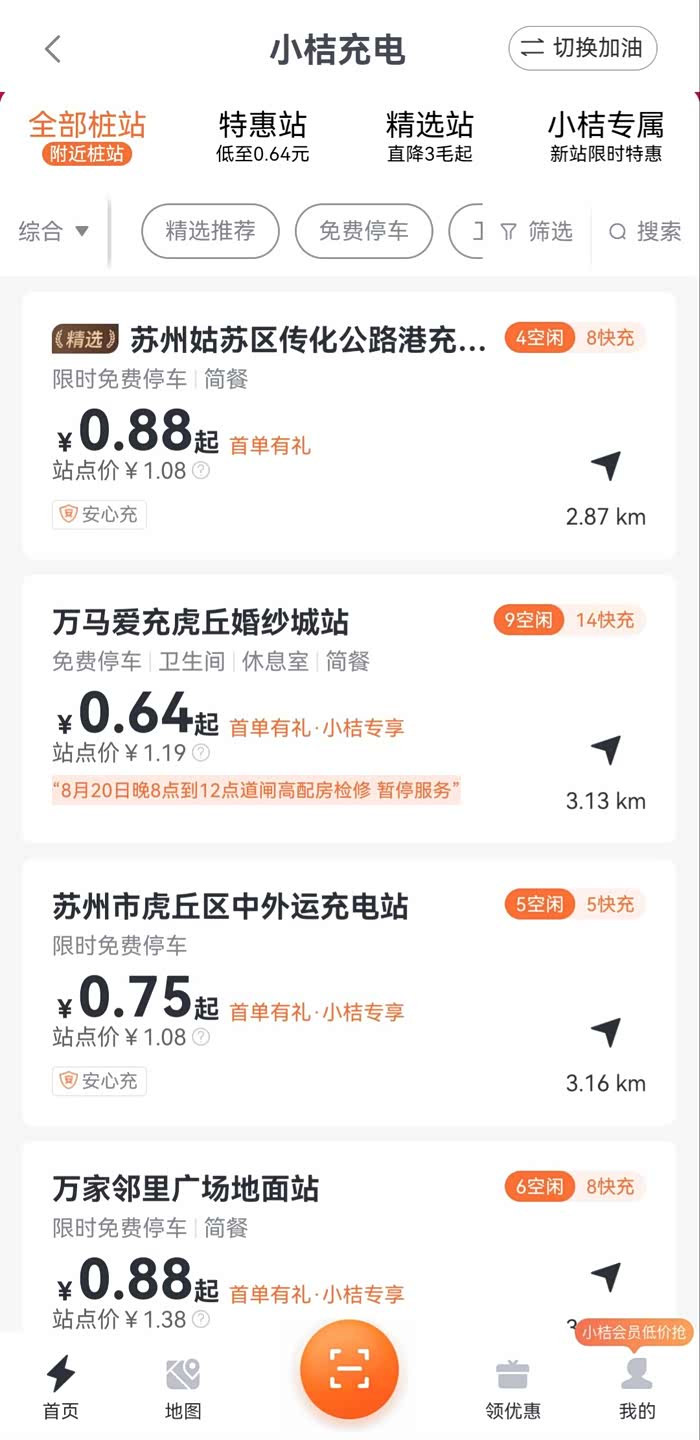This screenshot has width=700, height=1440.
Task: Open the 领优惠 tab
Action: (513, 1388)
